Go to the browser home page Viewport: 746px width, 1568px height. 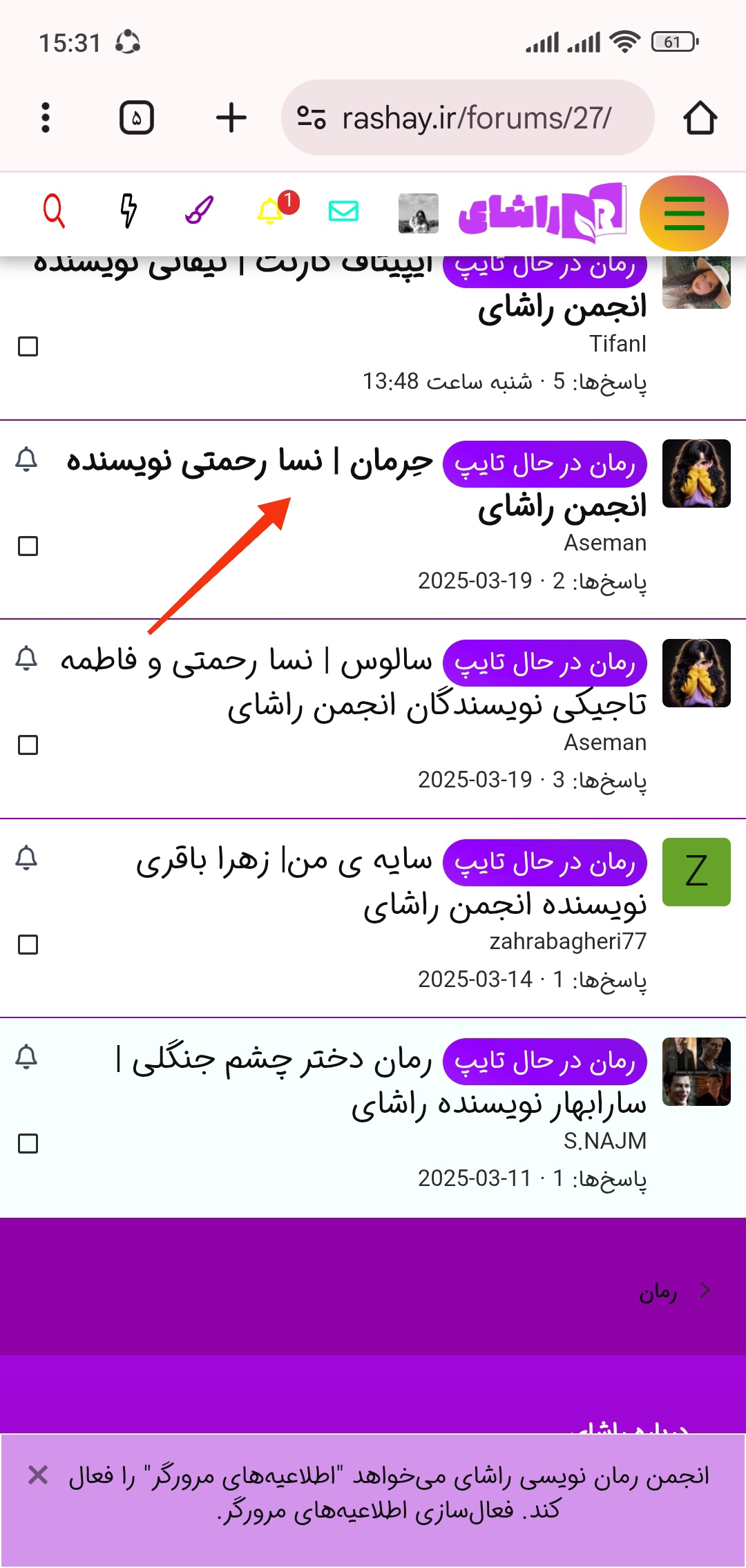point(700,117)
